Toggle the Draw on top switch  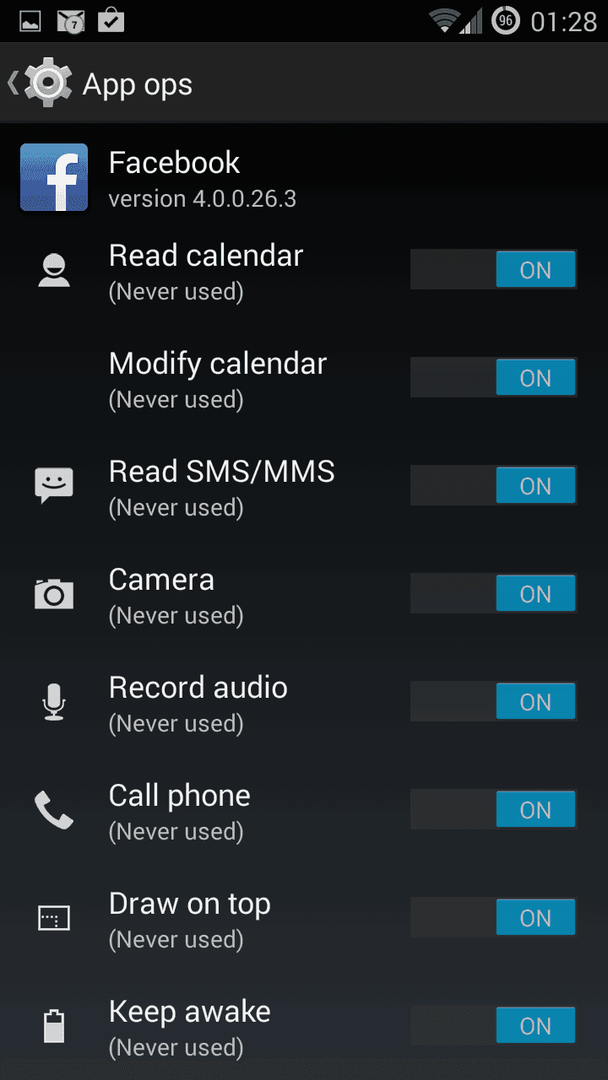pos(494,917)
